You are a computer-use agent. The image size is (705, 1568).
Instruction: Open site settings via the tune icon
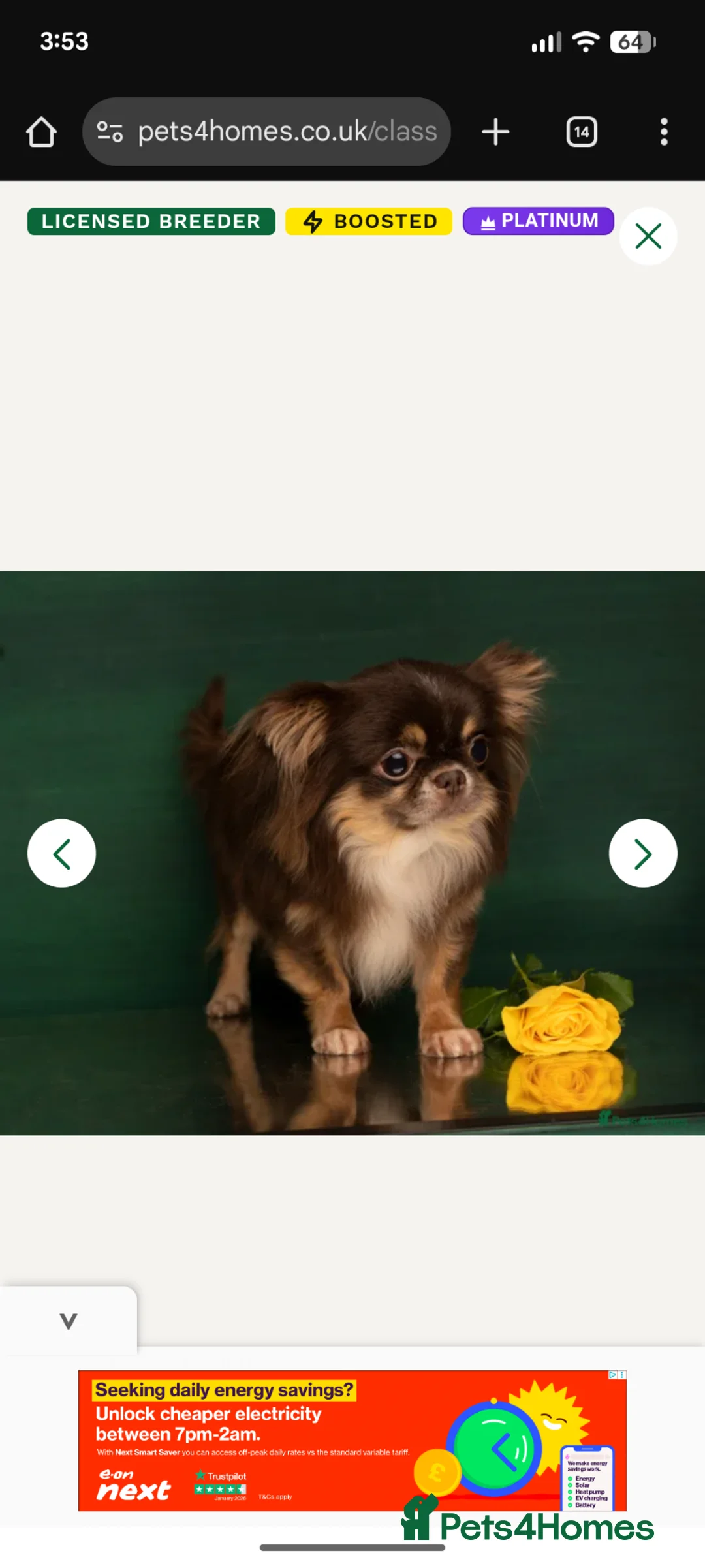[108, 131]
